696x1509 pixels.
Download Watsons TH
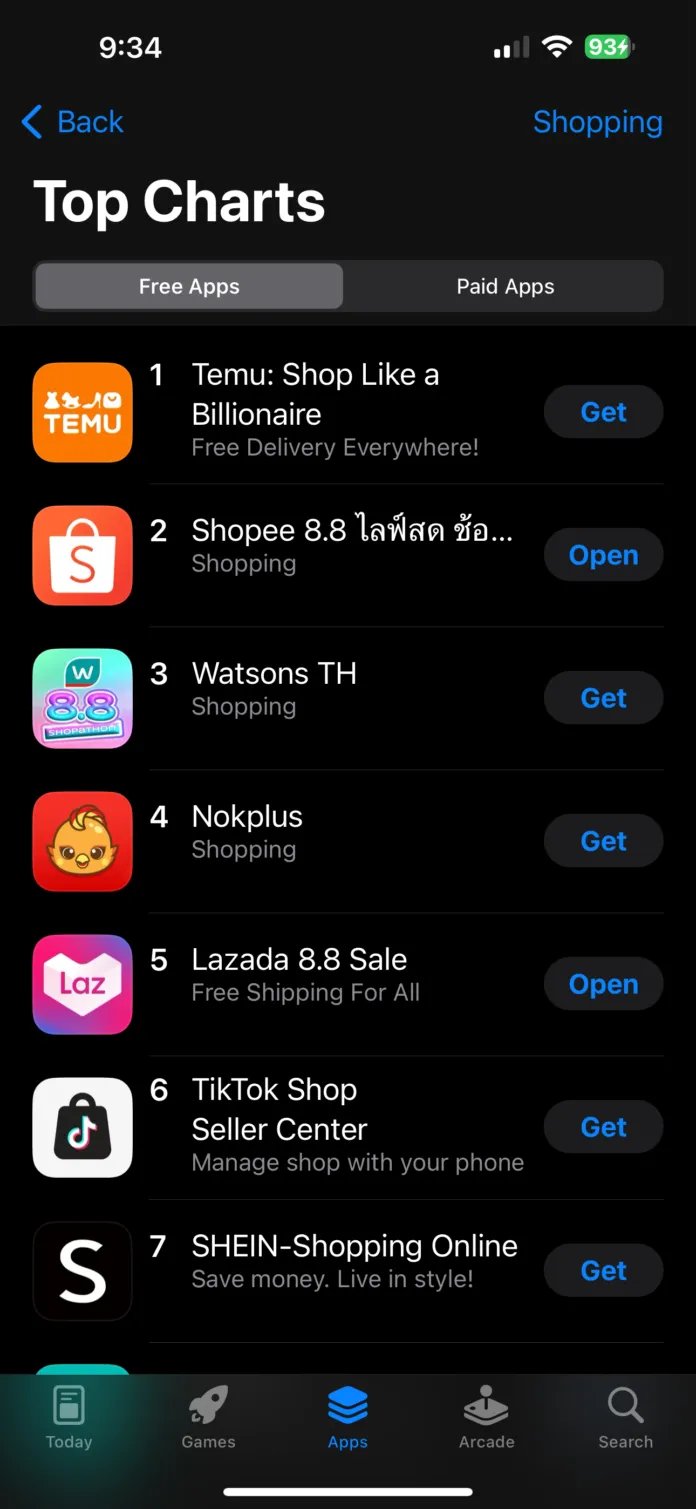click(603, 698)
